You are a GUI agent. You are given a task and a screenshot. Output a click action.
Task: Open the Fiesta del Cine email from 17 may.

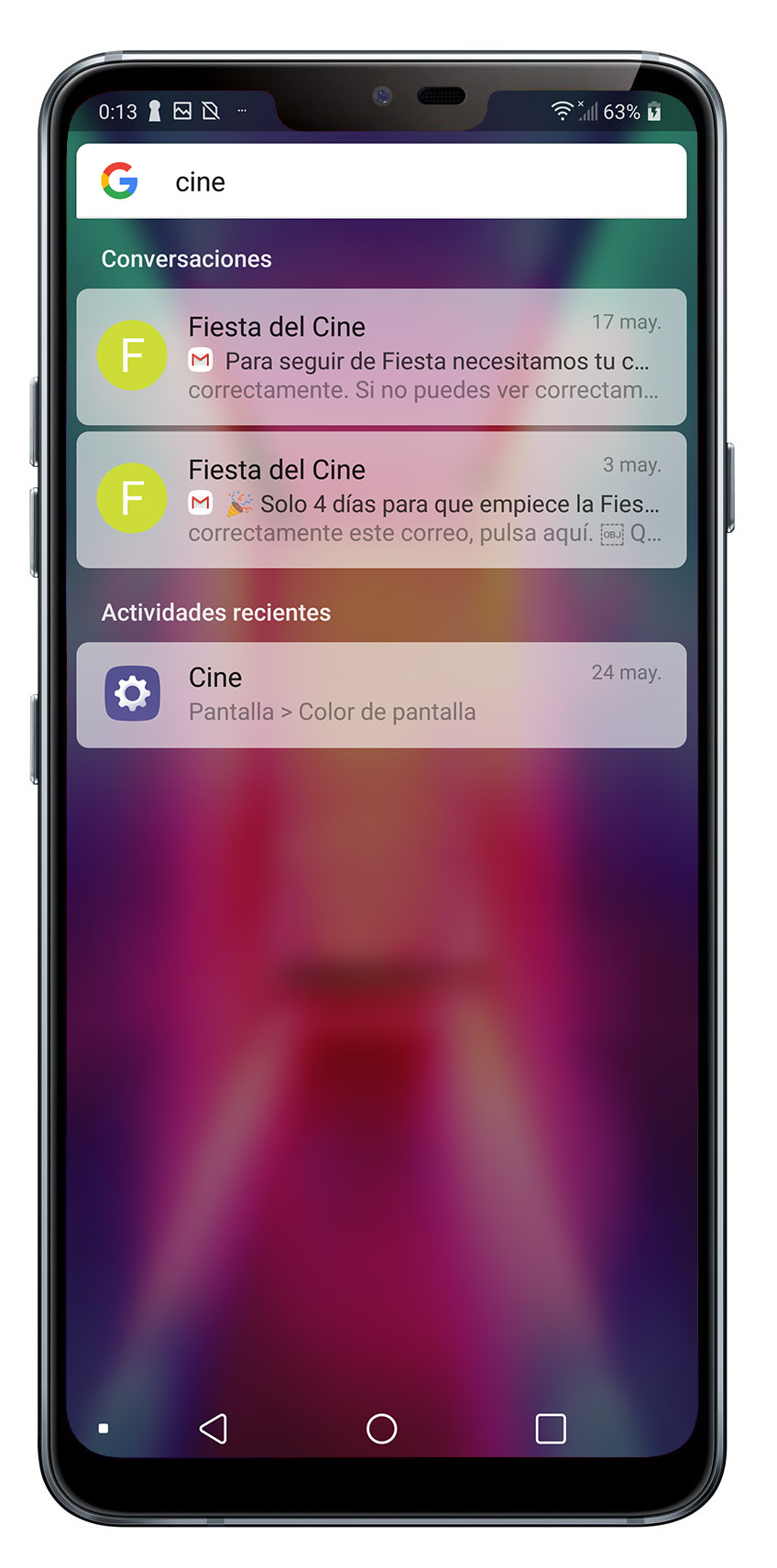click(x=381, y=357)
